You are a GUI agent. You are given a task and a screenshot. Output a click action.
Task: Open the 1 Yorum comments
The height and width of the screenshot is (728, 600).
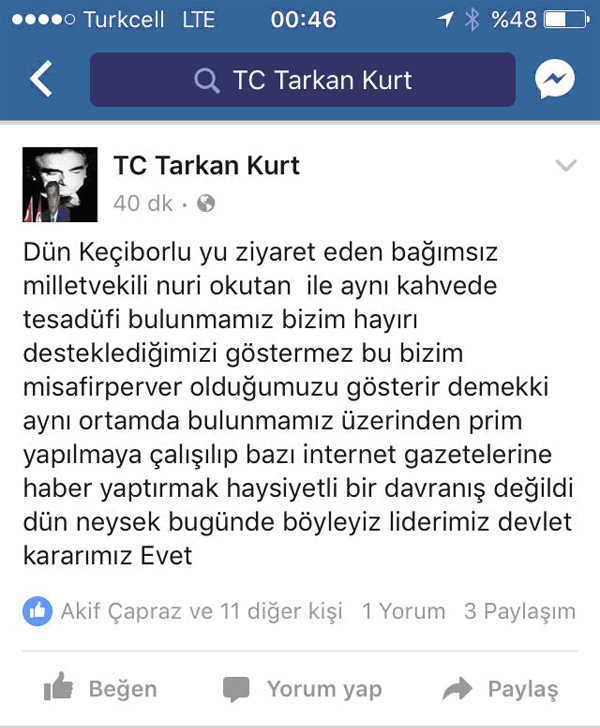tap(403, 610)
